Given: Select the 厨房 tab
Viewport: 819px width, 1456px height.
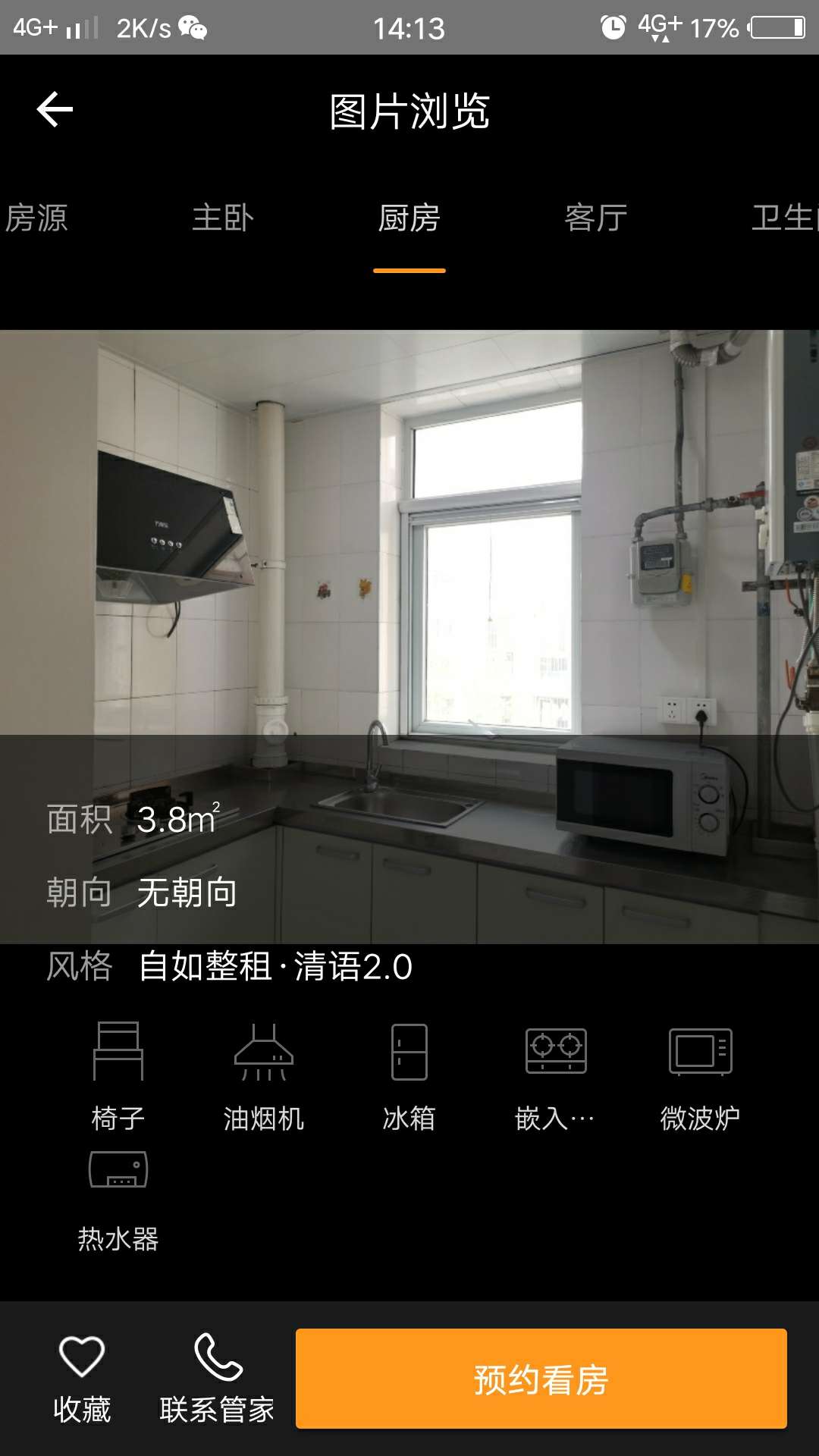Looking at the screenshot, I should [x=409, y=218].
